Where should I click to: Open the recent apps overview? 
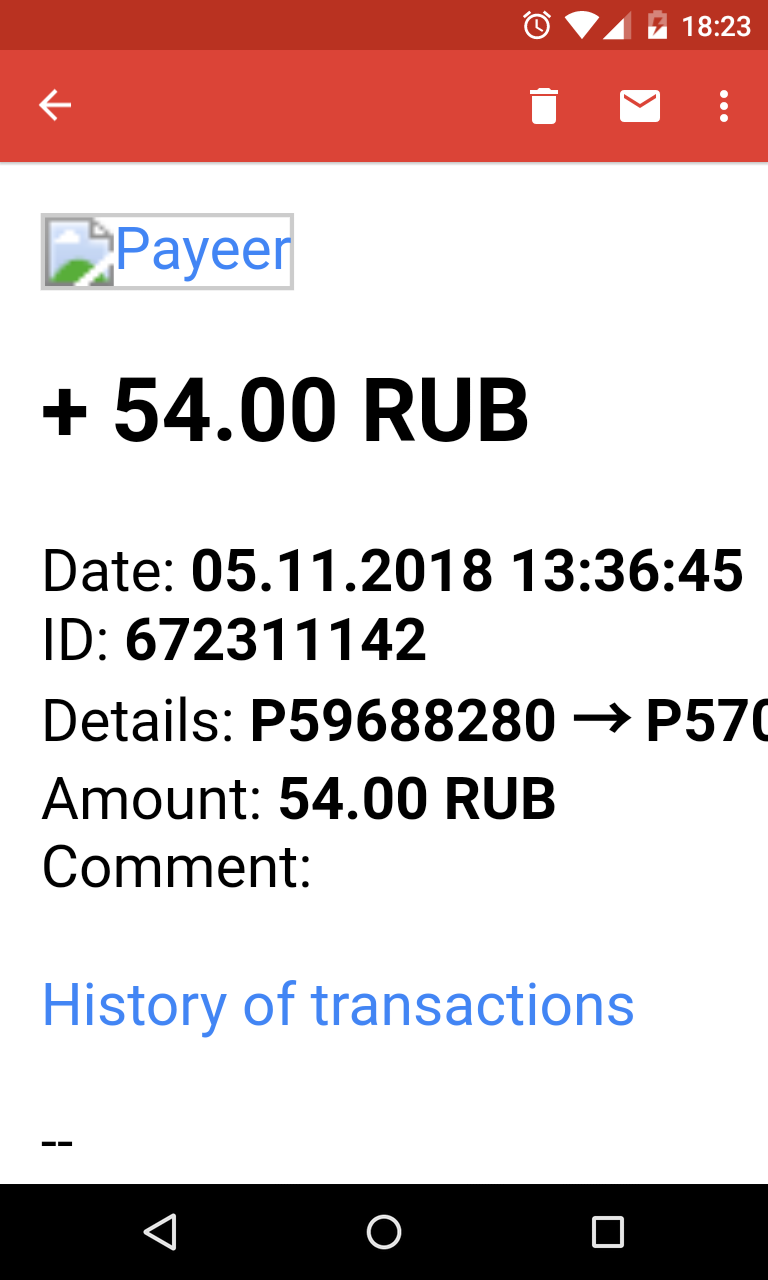(x=607, y=1232)
